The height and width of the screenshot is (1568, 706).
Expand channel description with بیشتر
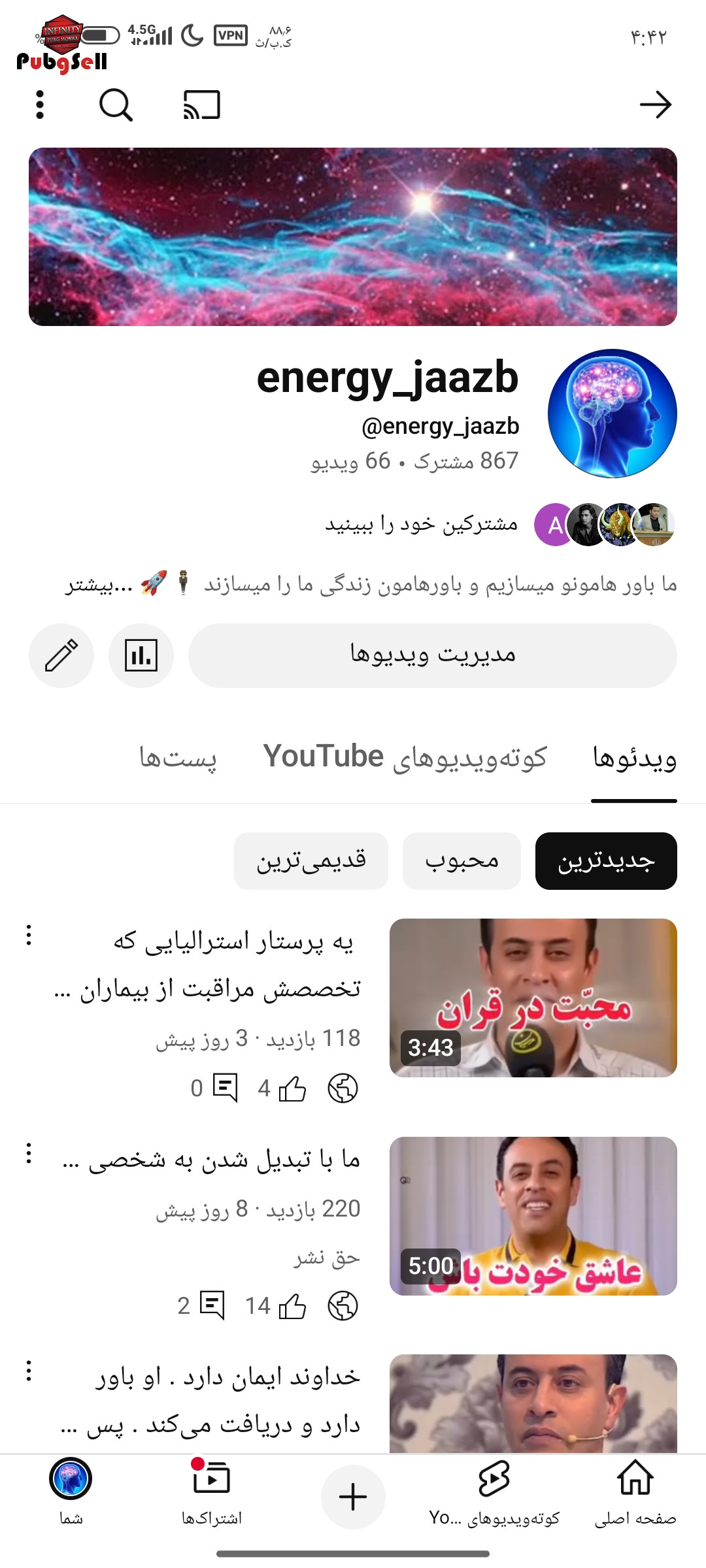(99, 585)
